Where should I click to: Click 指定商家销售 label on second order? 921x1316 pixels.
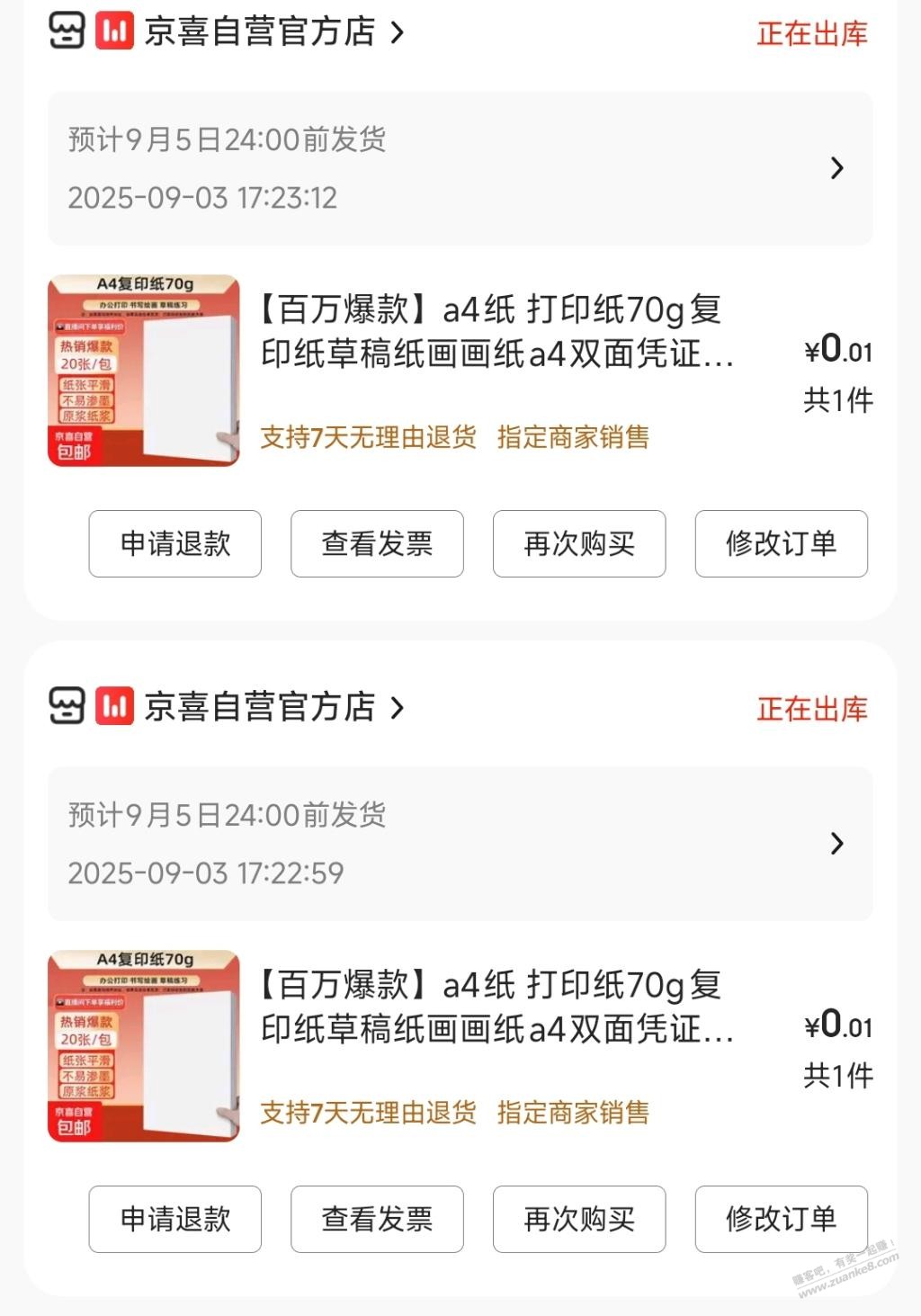click(574, 1115)
